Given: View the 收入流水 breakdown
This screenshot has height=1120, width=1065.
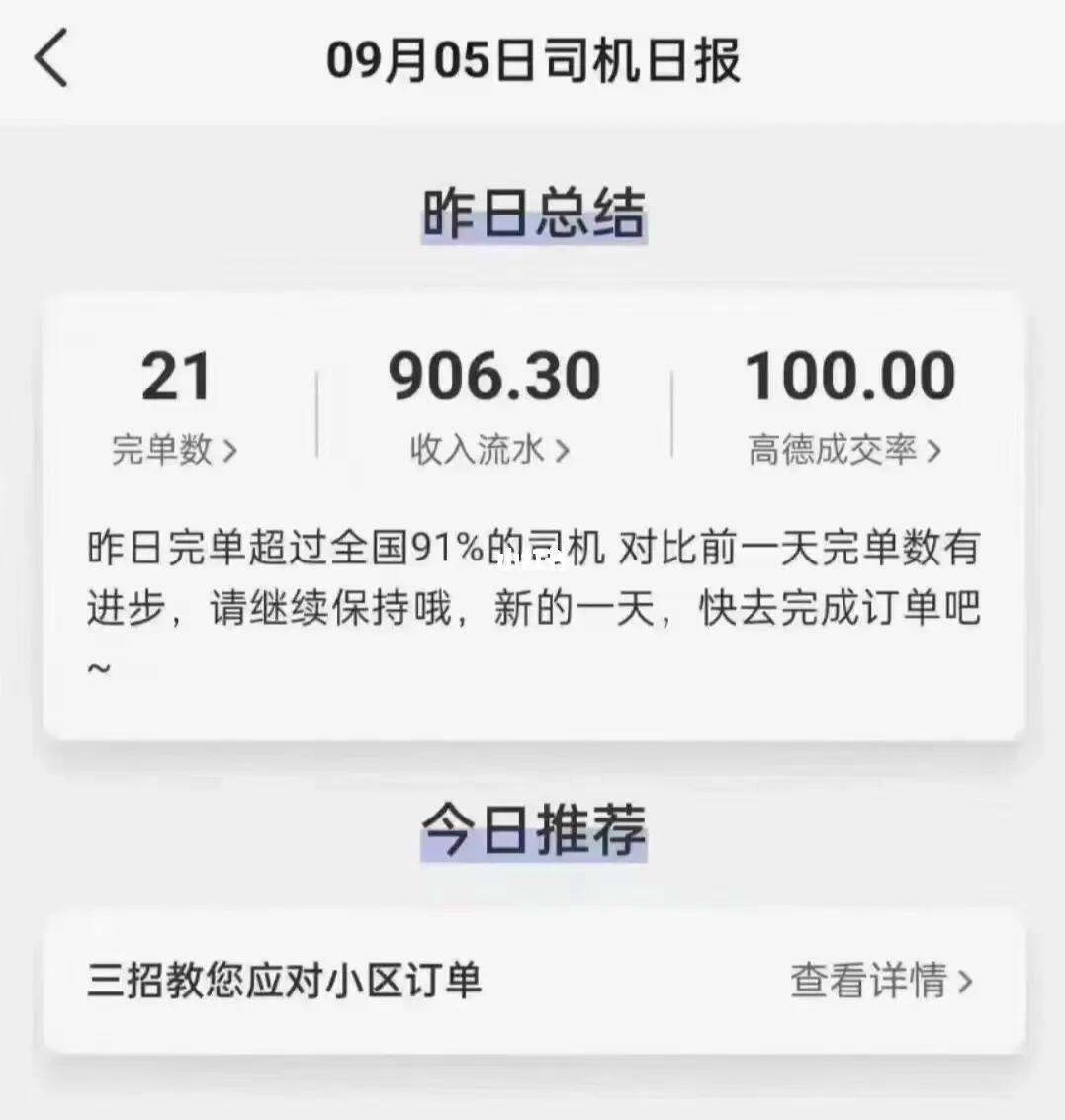Looking at the screenshot, I should coord(491,451).
